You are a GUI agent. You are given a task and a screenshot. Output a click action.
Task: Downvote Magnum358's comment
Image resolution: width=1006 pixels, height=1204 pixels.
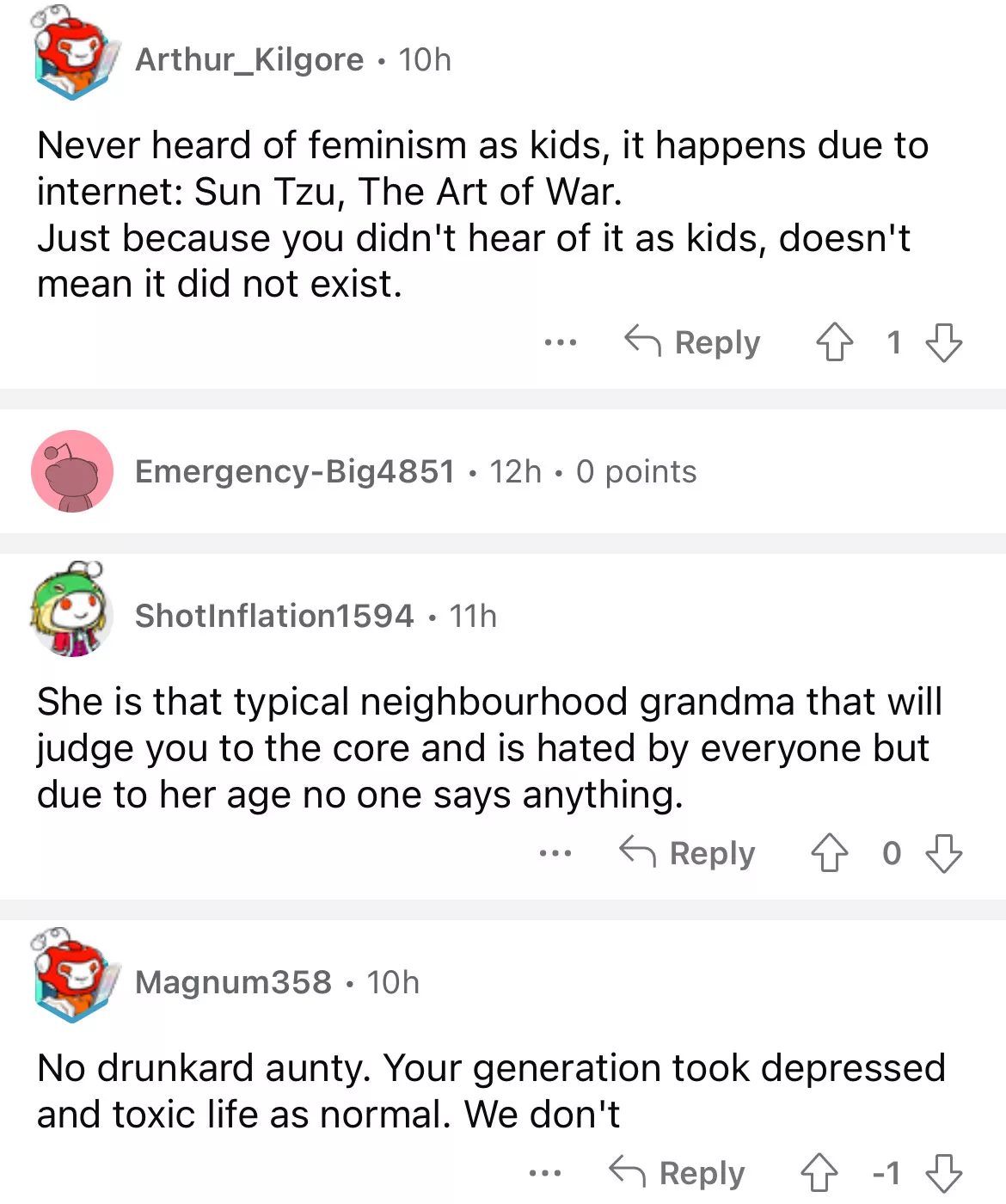[x=943, y=1172]
